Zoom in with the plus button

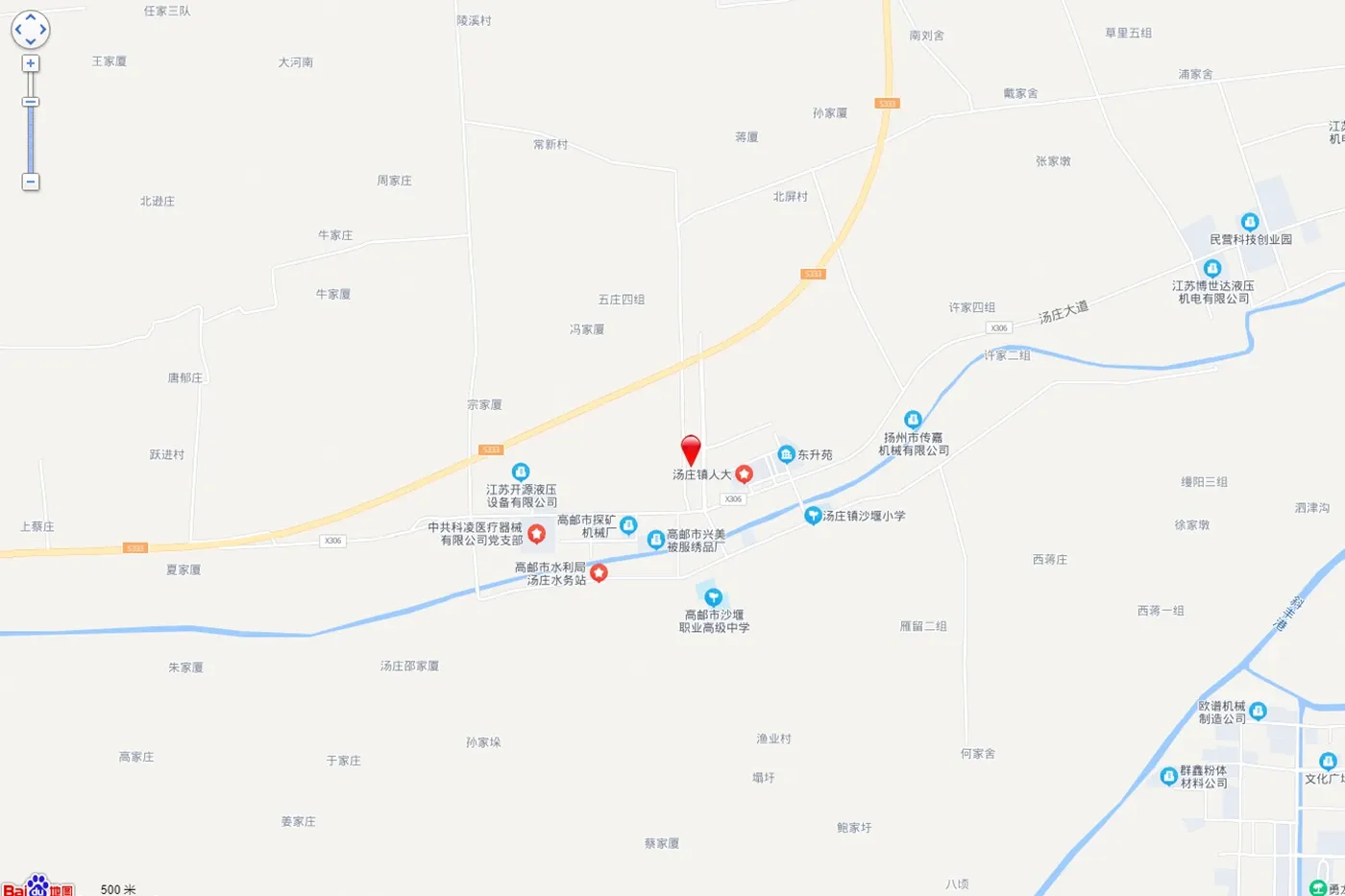(31, 63)
